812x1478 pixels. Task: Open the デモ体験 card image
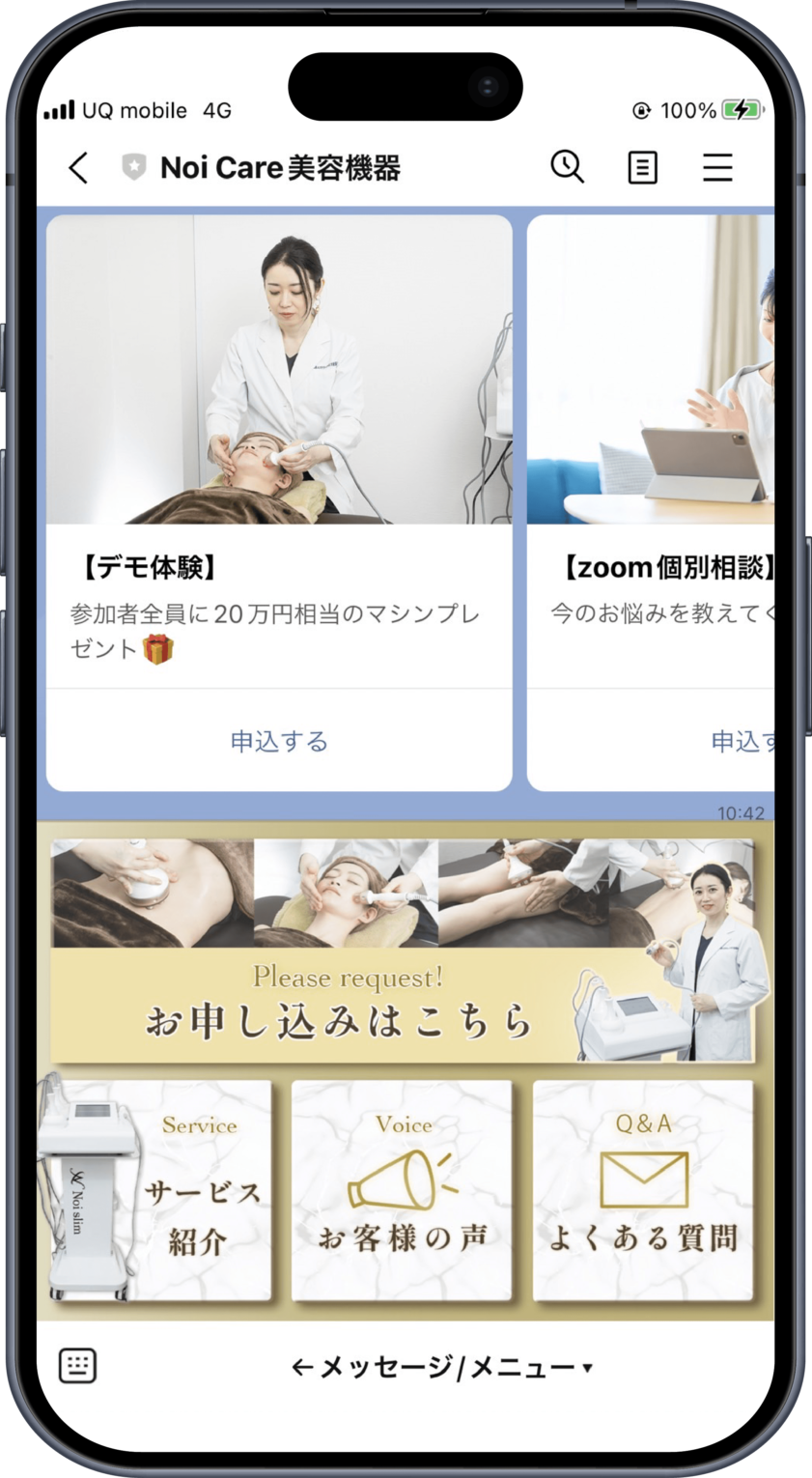point(279,369)
